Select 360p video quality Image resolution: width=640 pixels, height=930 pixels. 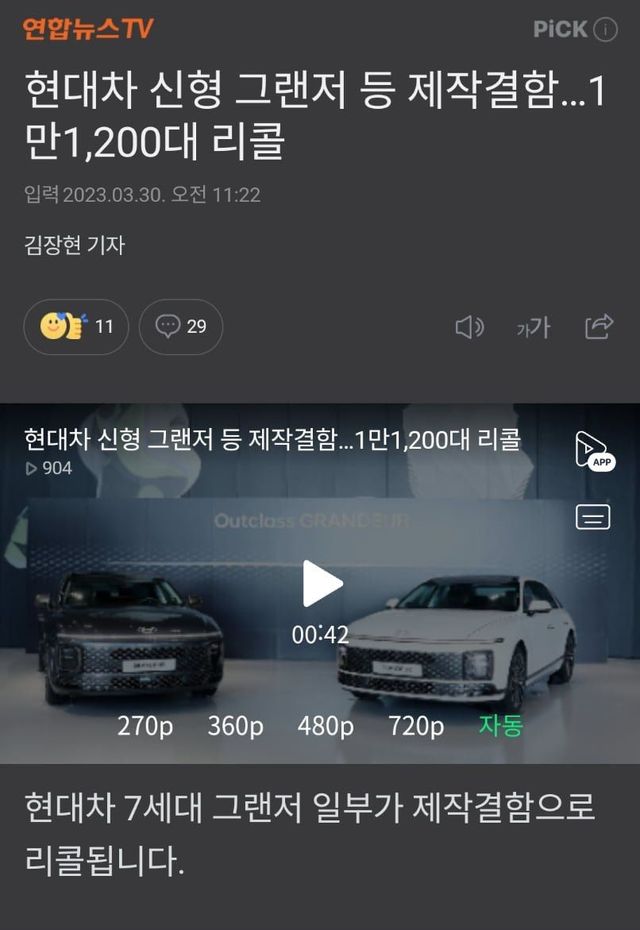pyautogui.click(x=235, y=726)
